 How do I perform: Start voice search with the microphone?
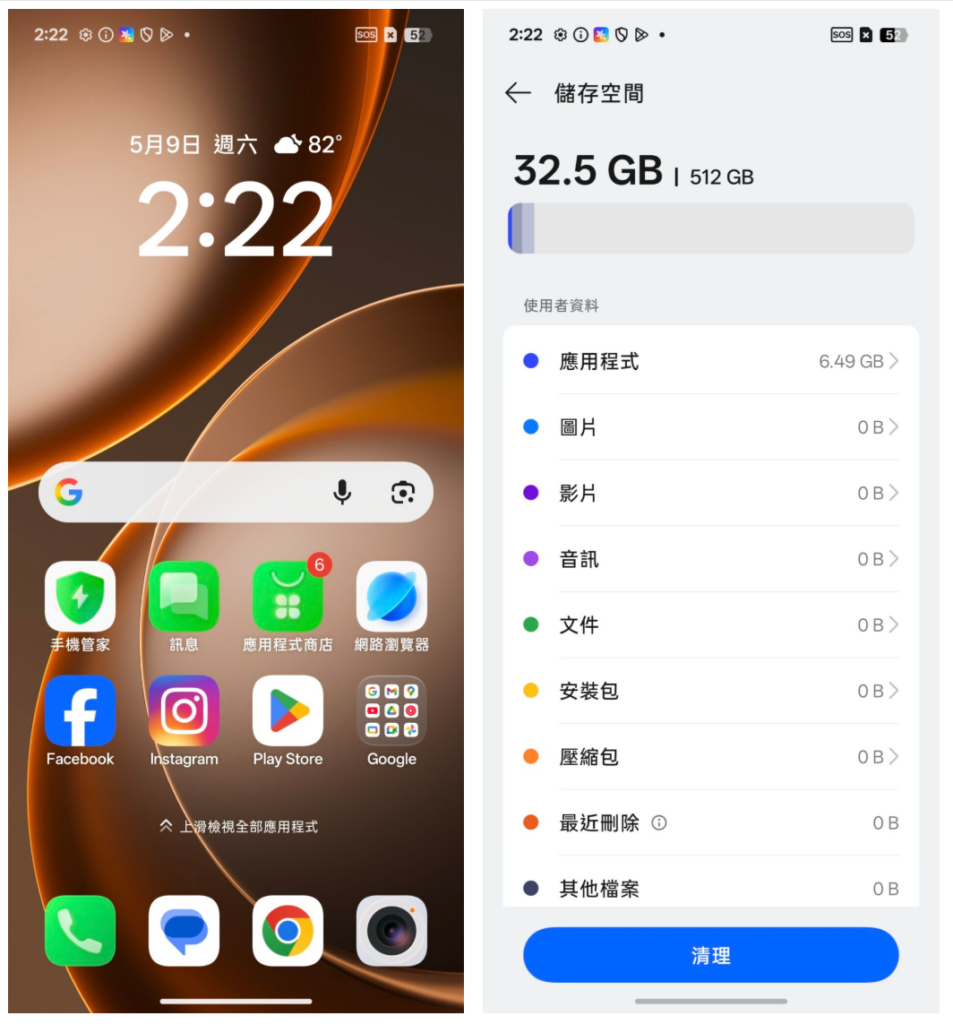pos(342,492)
